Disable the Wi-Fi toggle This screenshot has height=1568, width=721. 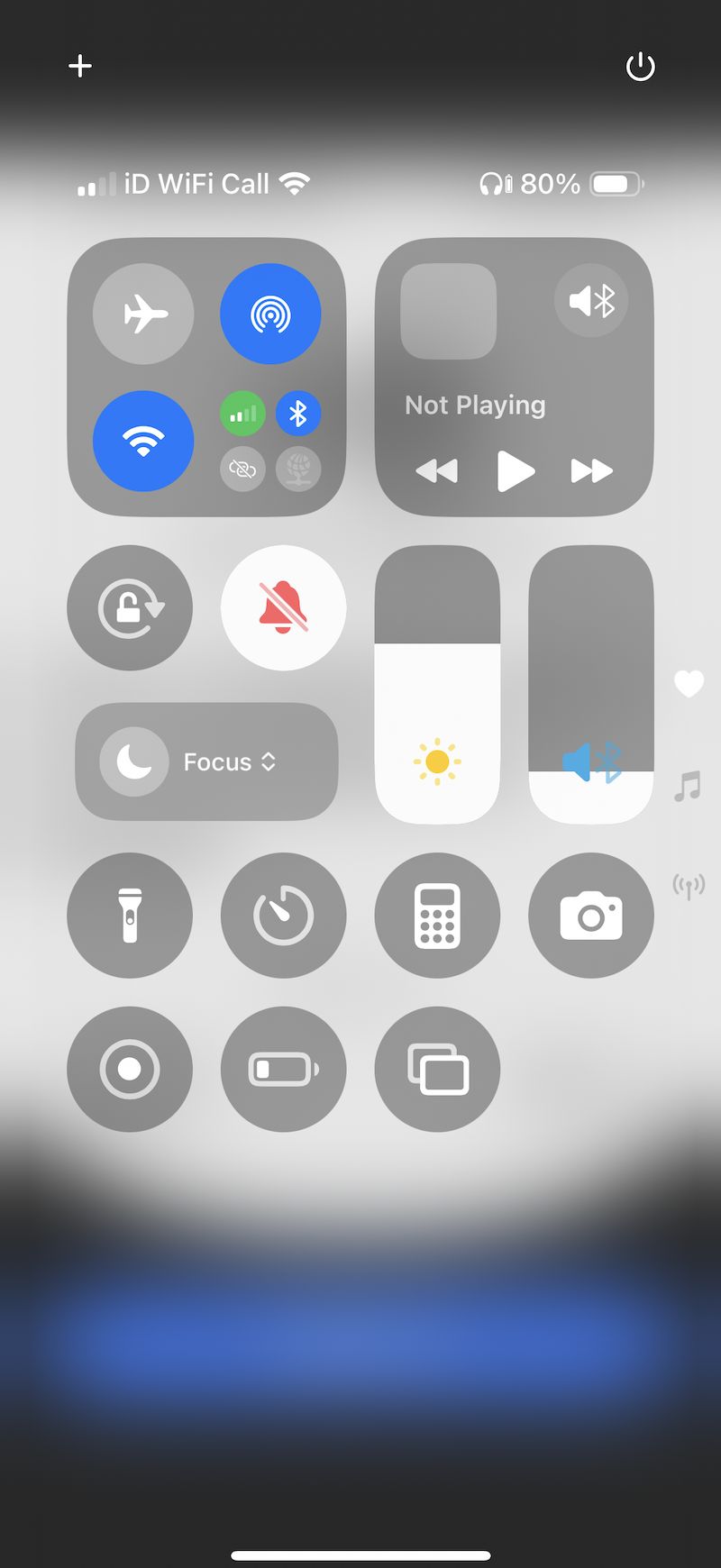click(143, 441)
